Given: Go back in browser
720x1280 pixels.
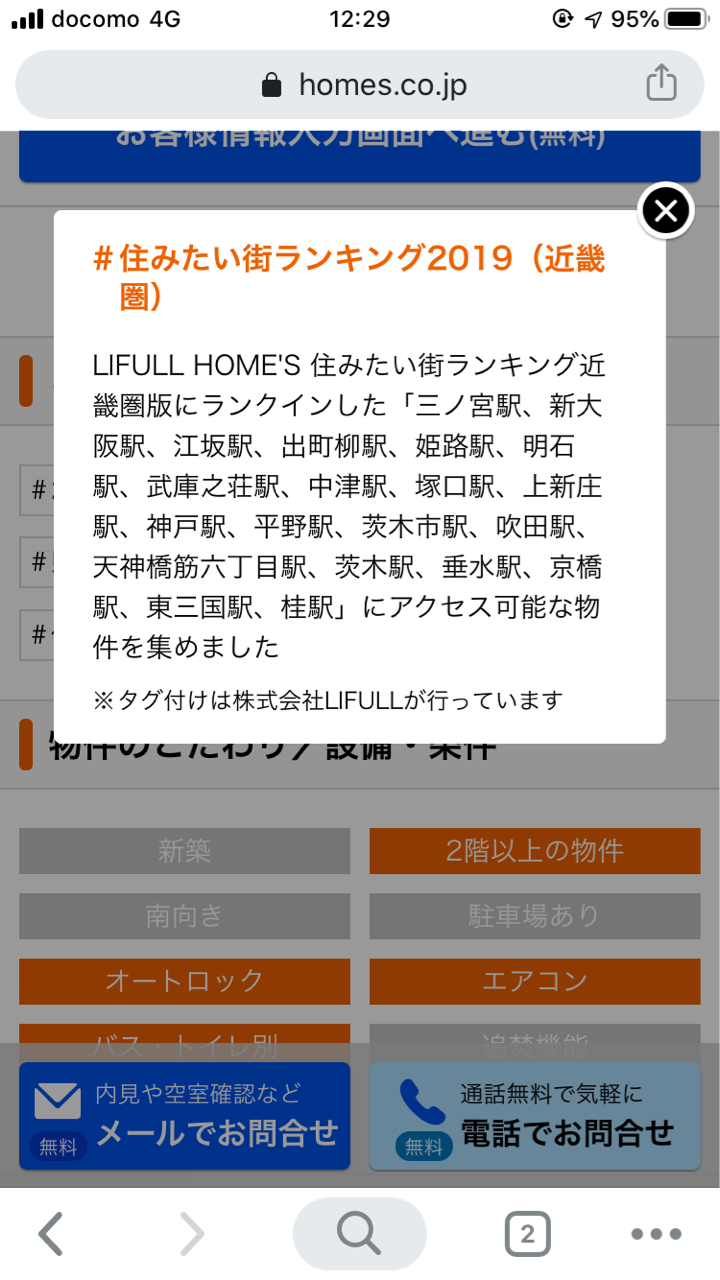Looking at the screenshot, I should tap(52, 1234).
